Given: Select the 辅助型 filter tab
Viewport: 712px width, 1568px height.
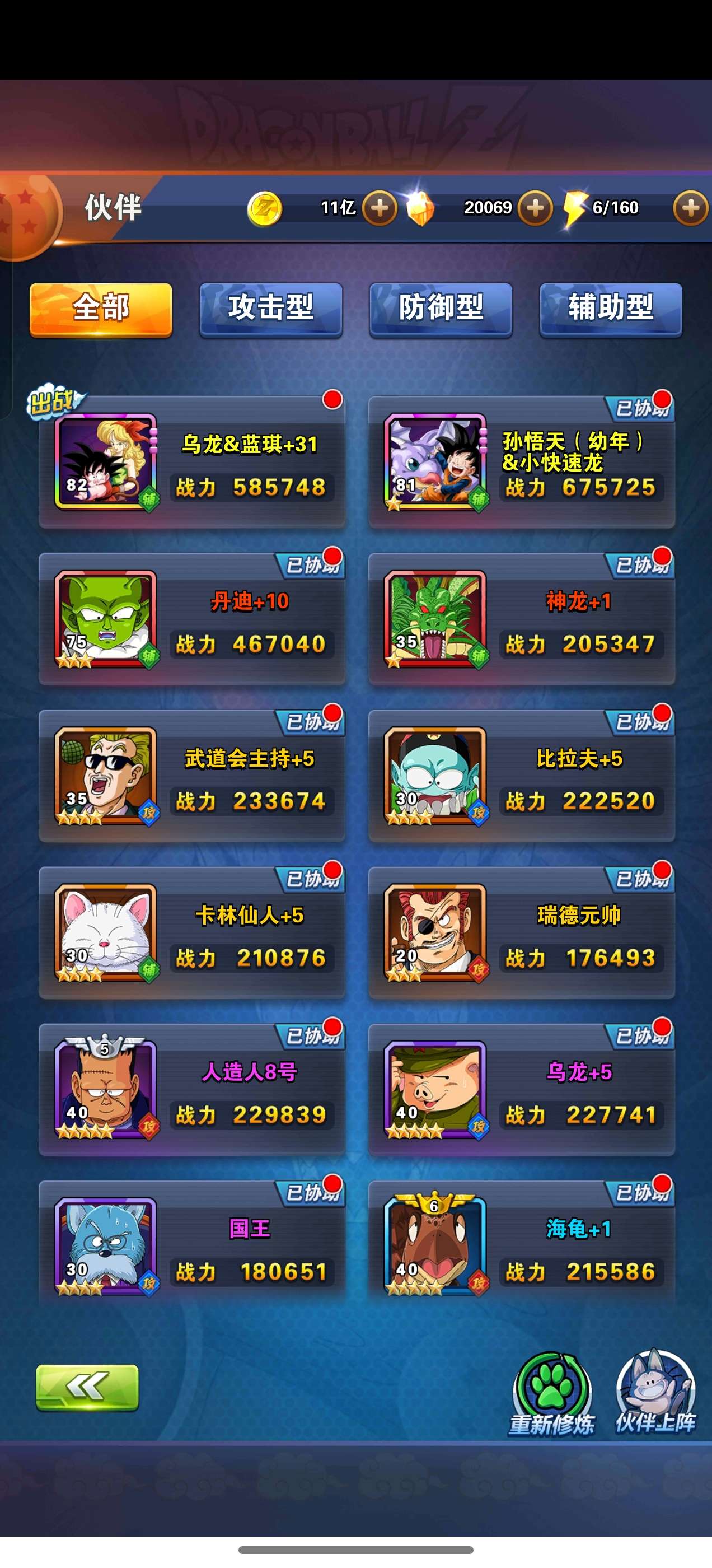Looking at the screenshot, I should (x=610, y=308).
